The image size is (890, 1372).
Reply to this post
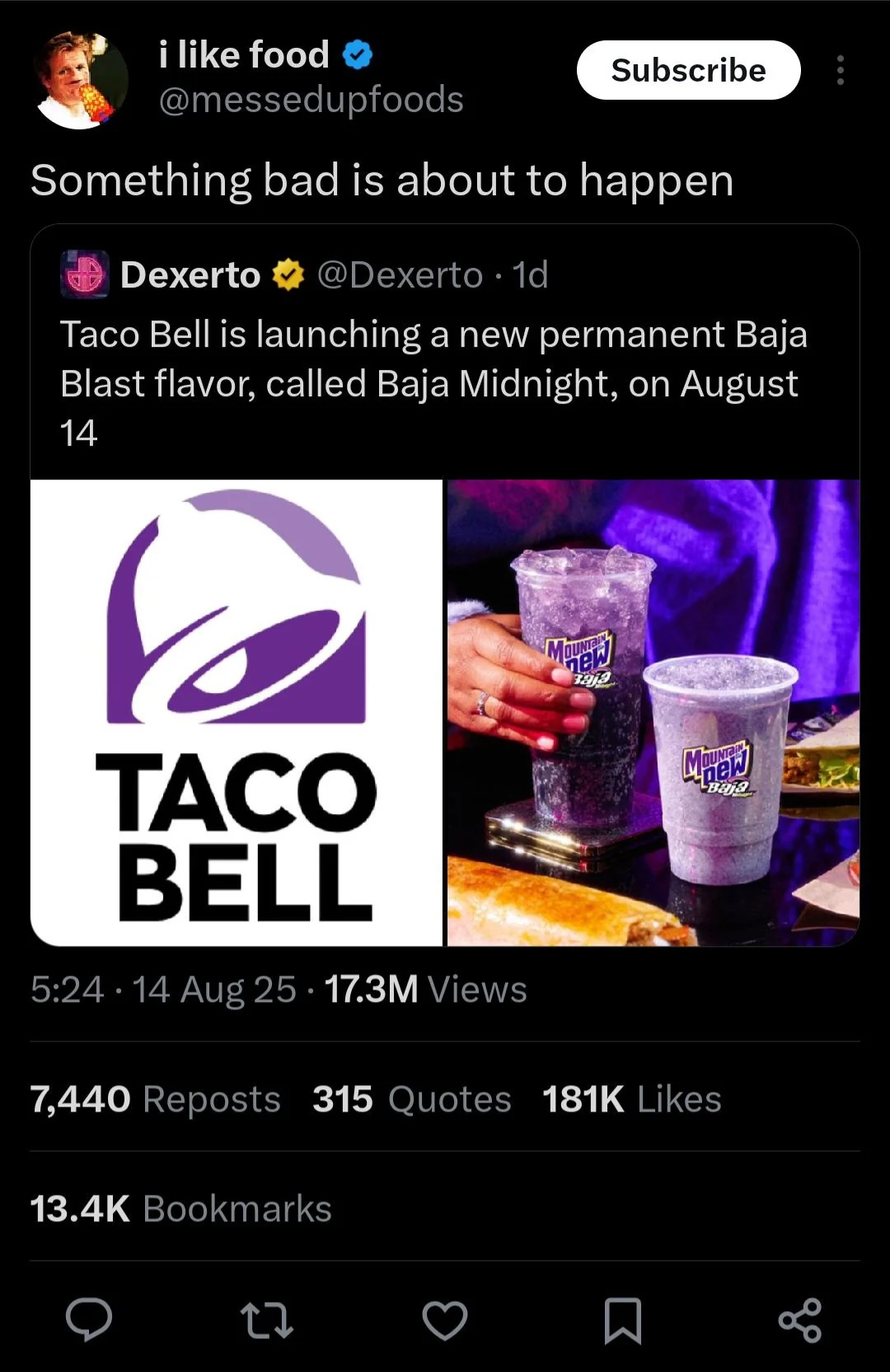(x=89, y=1319)
